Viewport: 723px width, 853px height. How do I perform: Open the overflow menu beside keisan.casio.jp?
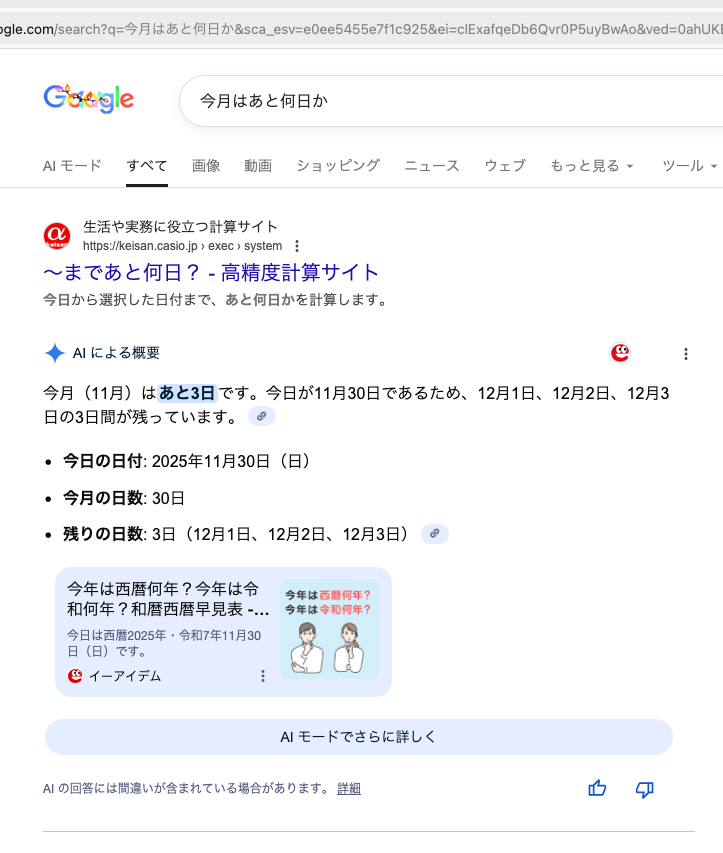pyautogui.click(x=297, y=246)
